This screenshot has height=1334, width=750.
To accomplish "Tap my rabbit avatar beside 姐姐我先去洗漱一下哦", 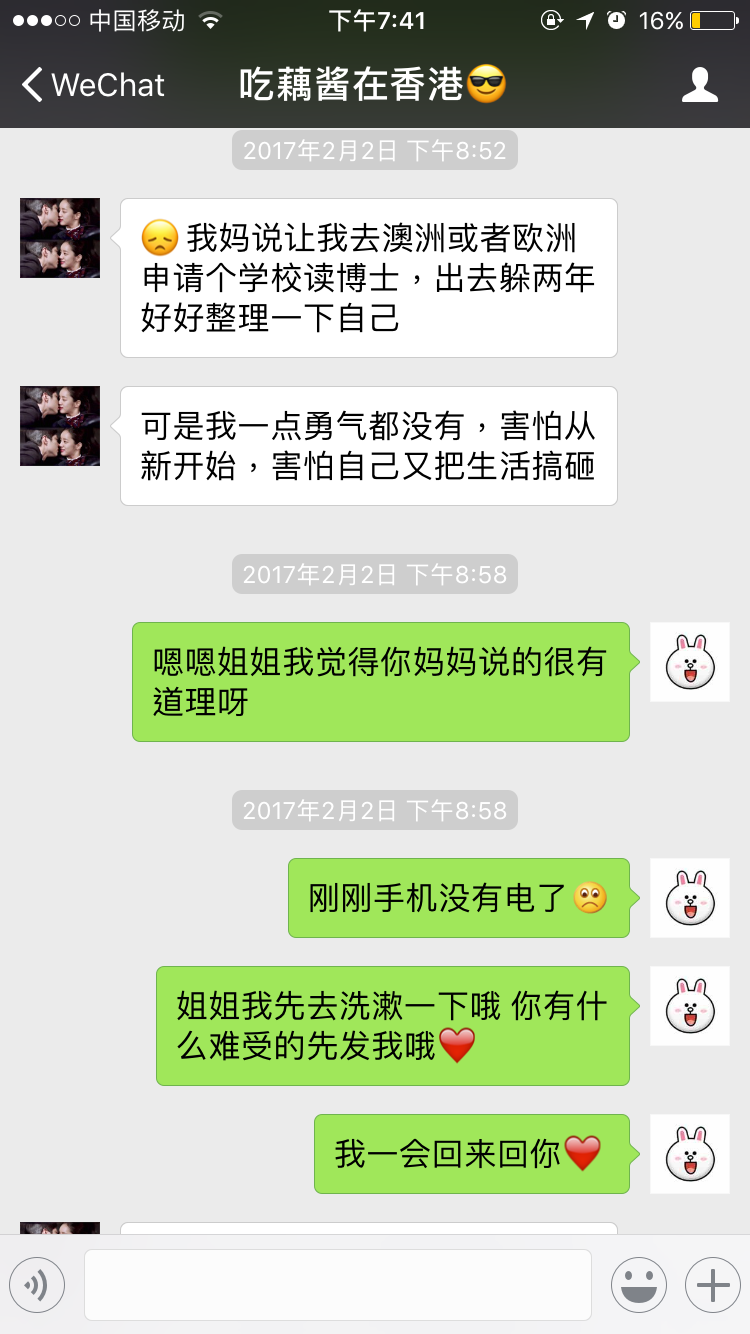I will (x=690, y=1006).
